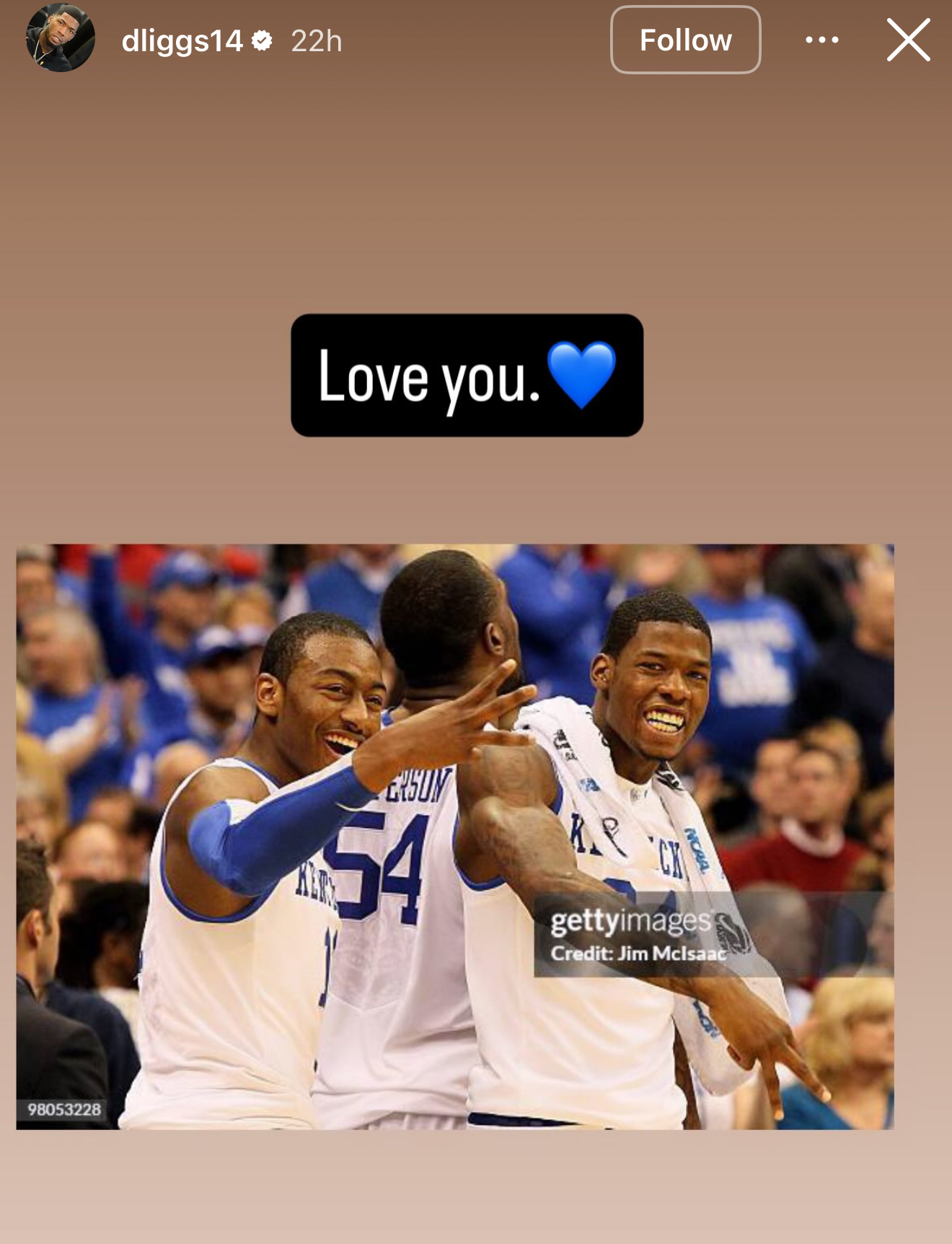The height and width of the screenshot is (1244, 952).
Task: Follow the dliggs14 account
Action: (685, 40)
